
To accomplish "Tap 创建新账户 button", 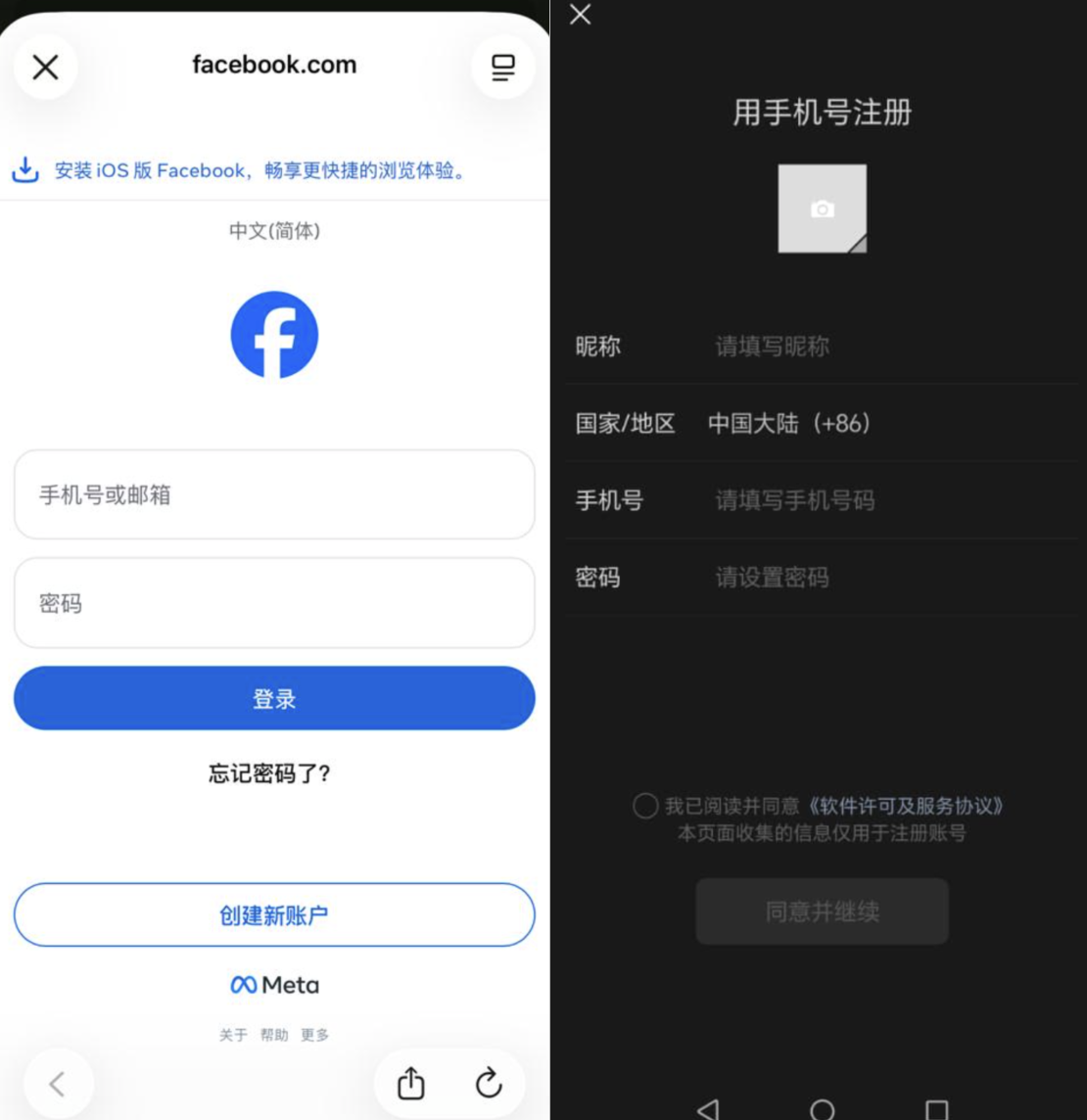I will (274, 915).
